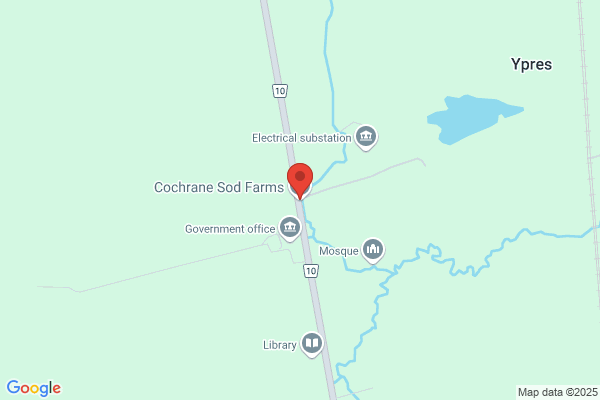The image size is (600, 400).
Task: Select the Government office map marker
Action: pyautogui.click(x=290, y=229)
